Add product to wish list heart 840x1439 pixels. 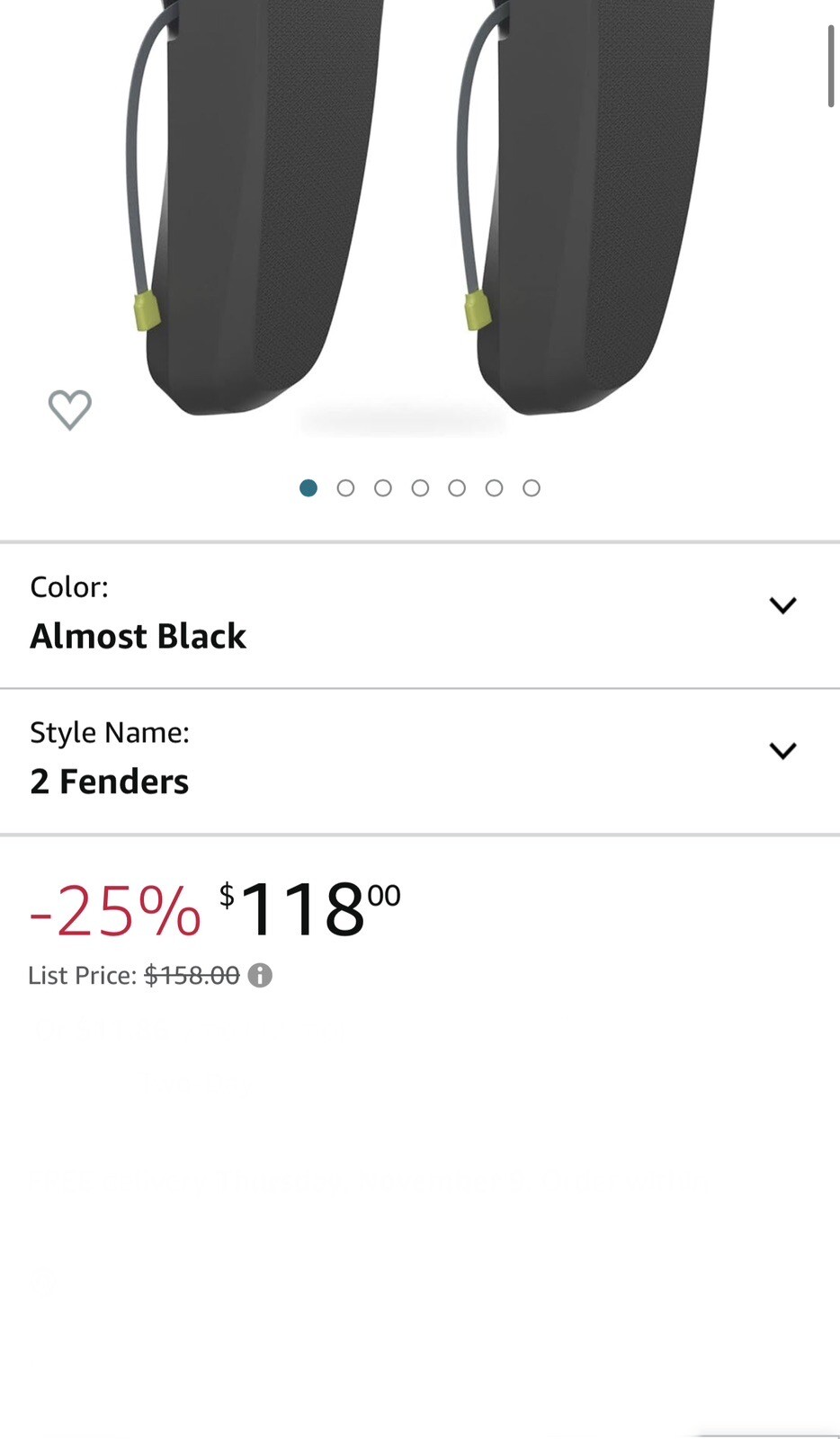(x=69, y=410)
